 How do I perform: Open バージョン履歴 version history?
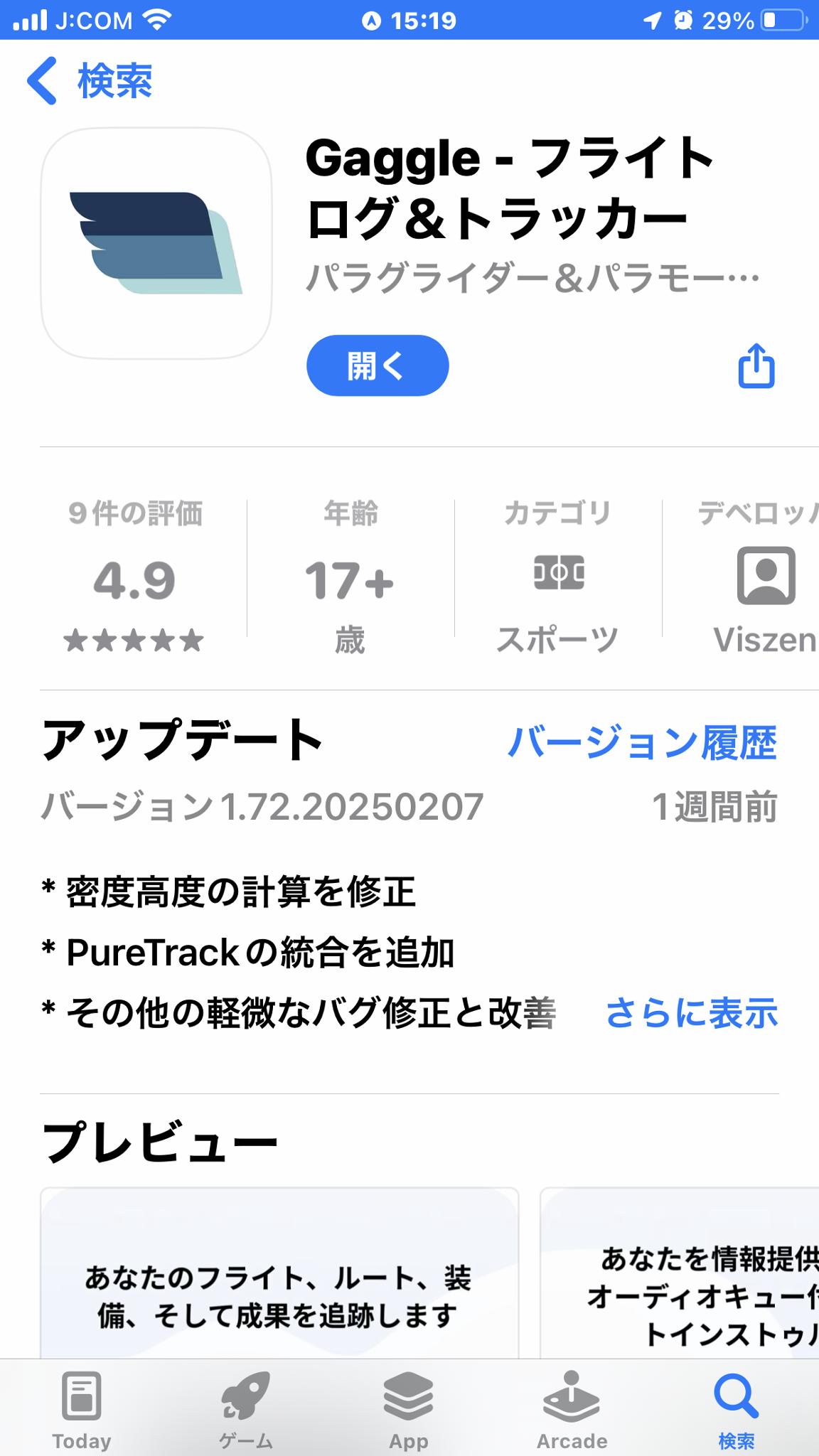point(641,742)
